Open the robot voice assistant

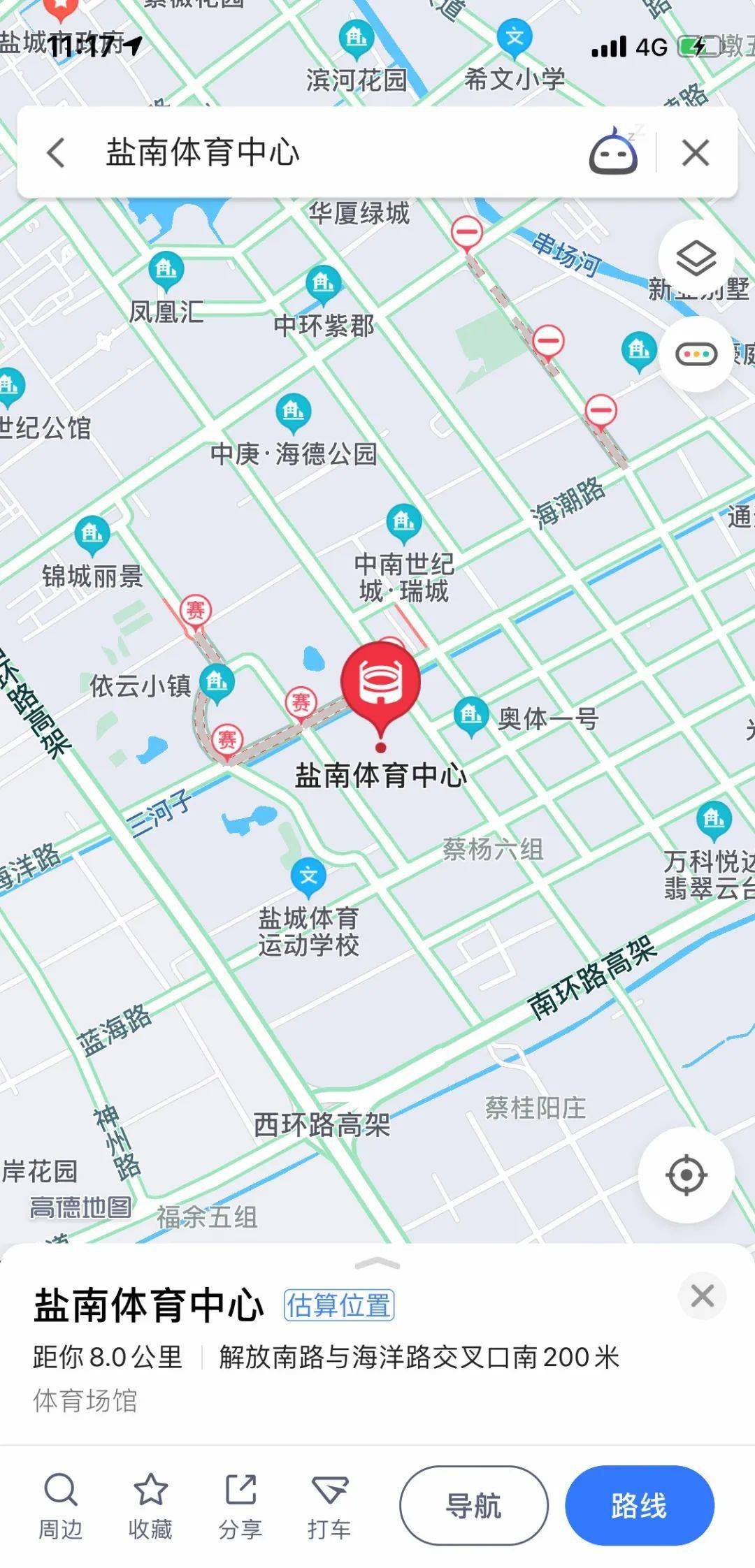613,151
